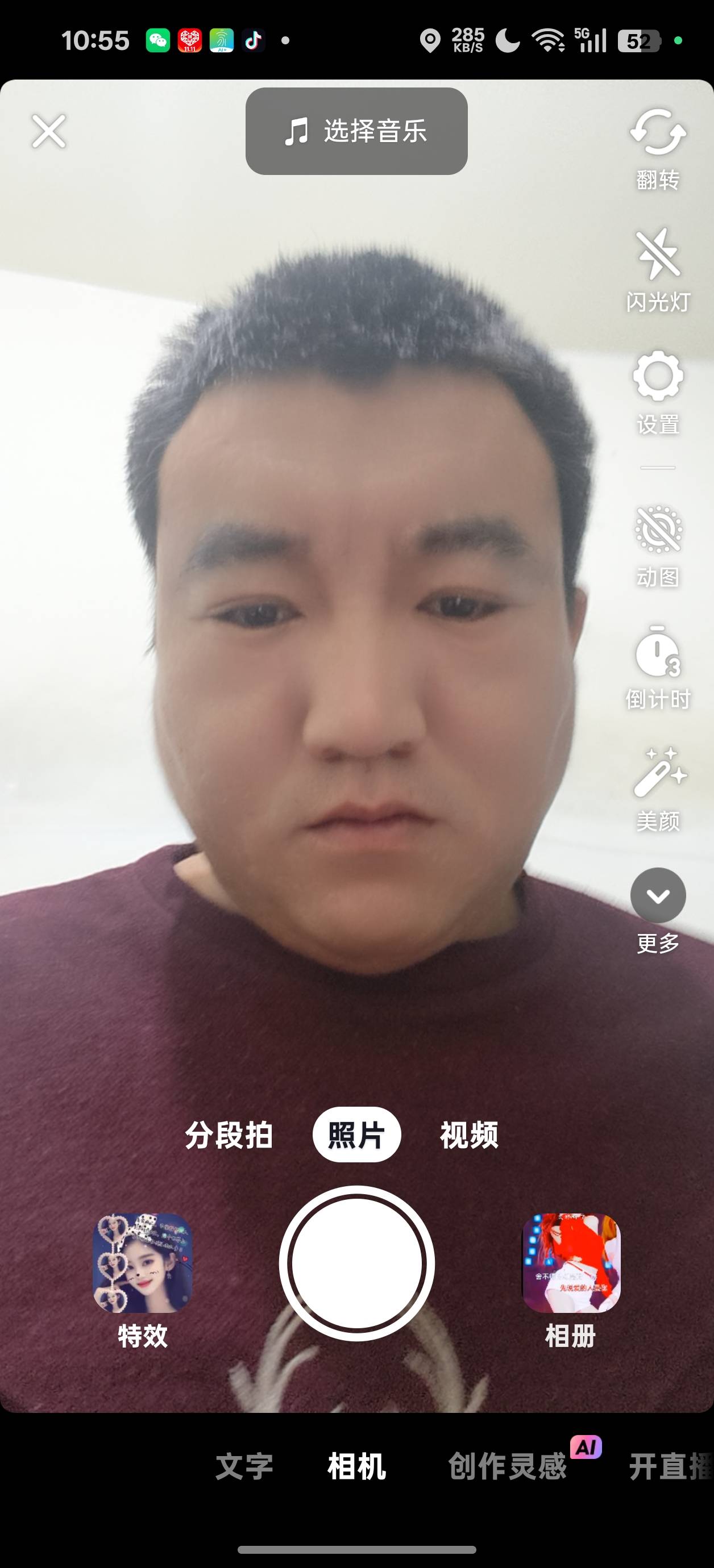Viewport: 714px width, 1568px height.
Task: Close the camera screen
Action: tap(49, 131)
